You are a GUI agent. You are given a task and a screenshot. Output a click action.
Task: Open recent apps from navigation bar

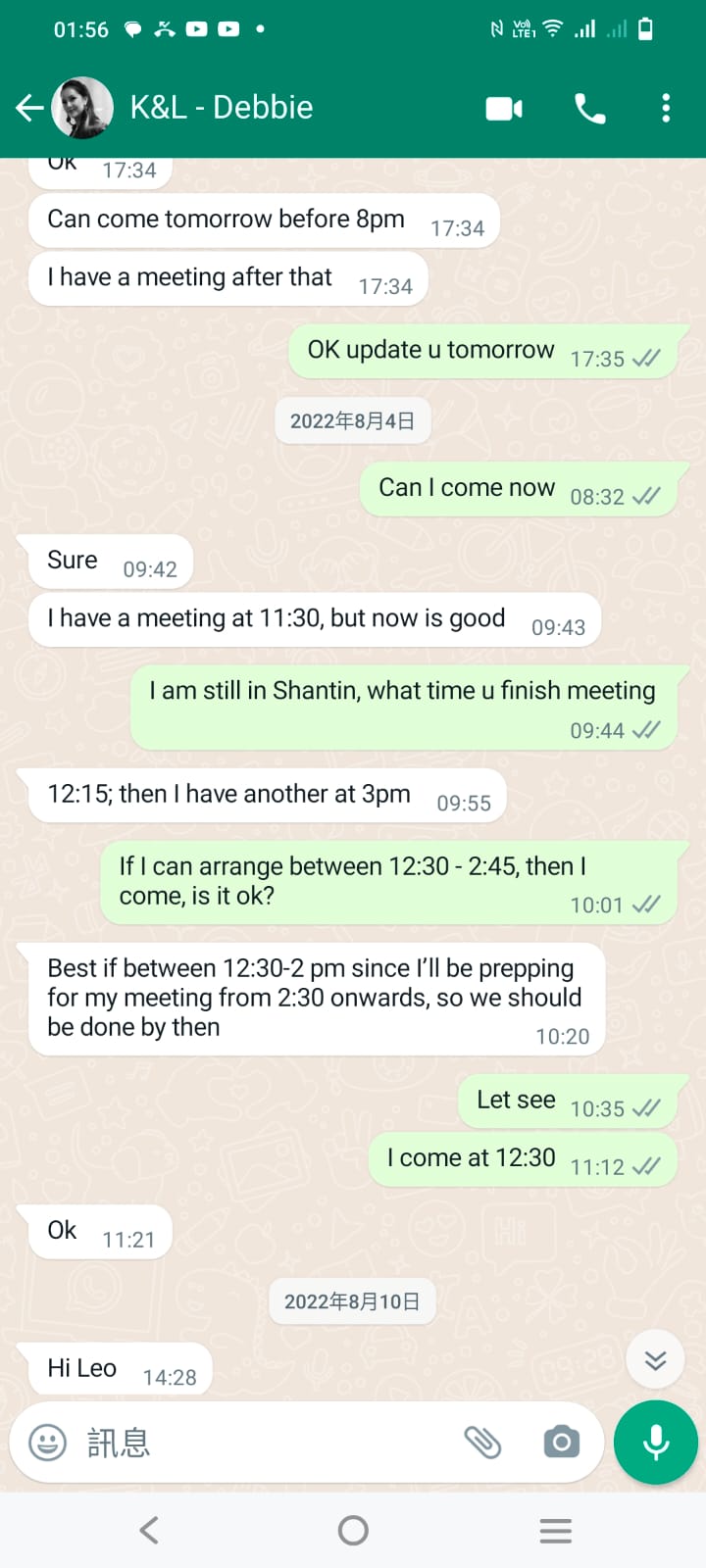pos(555,1530)
